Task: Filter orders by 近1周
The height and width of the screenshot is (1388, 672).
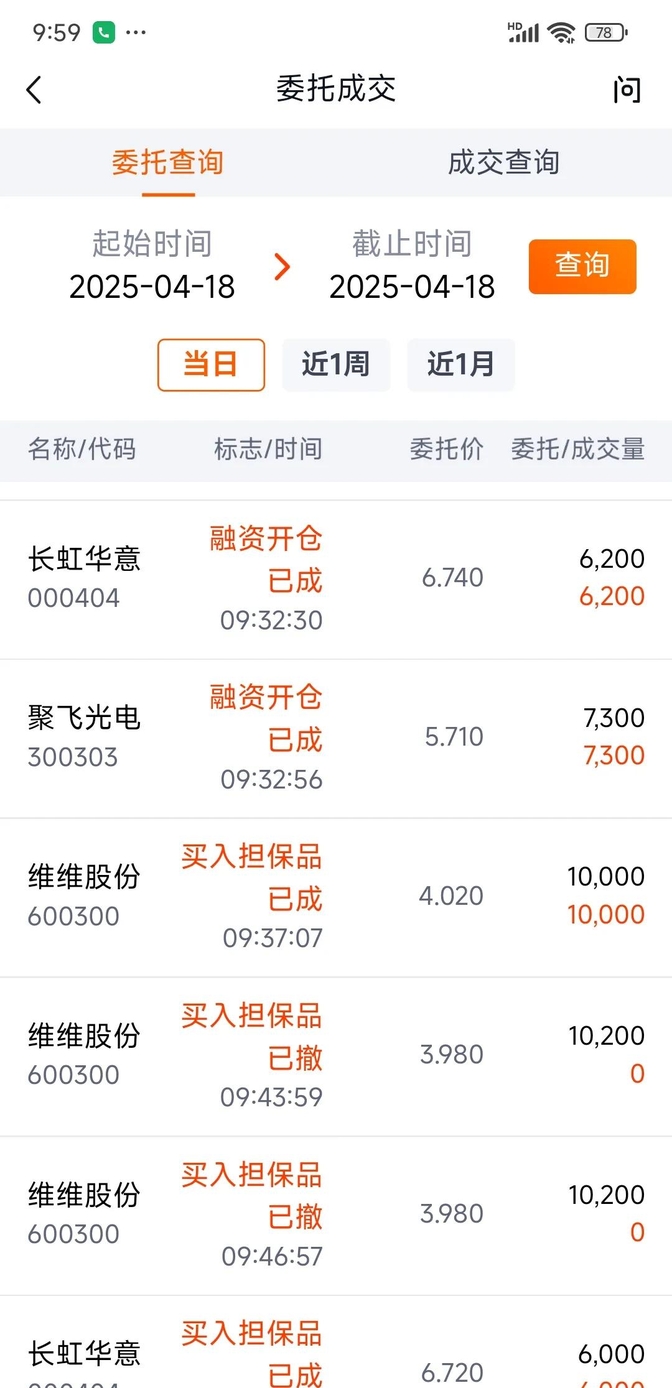Action: tap(336, 365)
